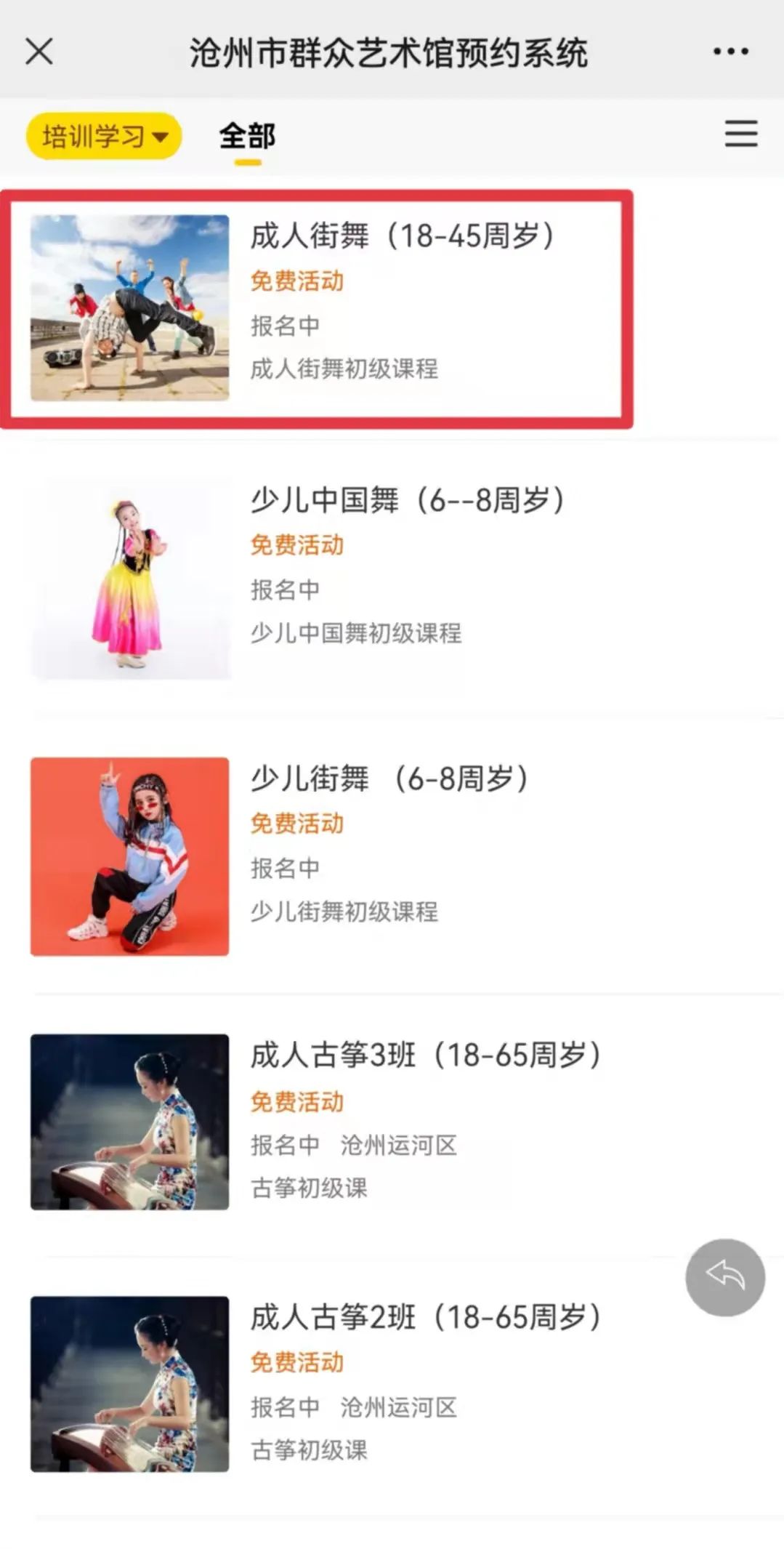Image resolution: width=784 pixels, height=1549 pixels.
Task: View the 少儿街舞（6-8周岁）course
Action: click(x=392, y=856)
